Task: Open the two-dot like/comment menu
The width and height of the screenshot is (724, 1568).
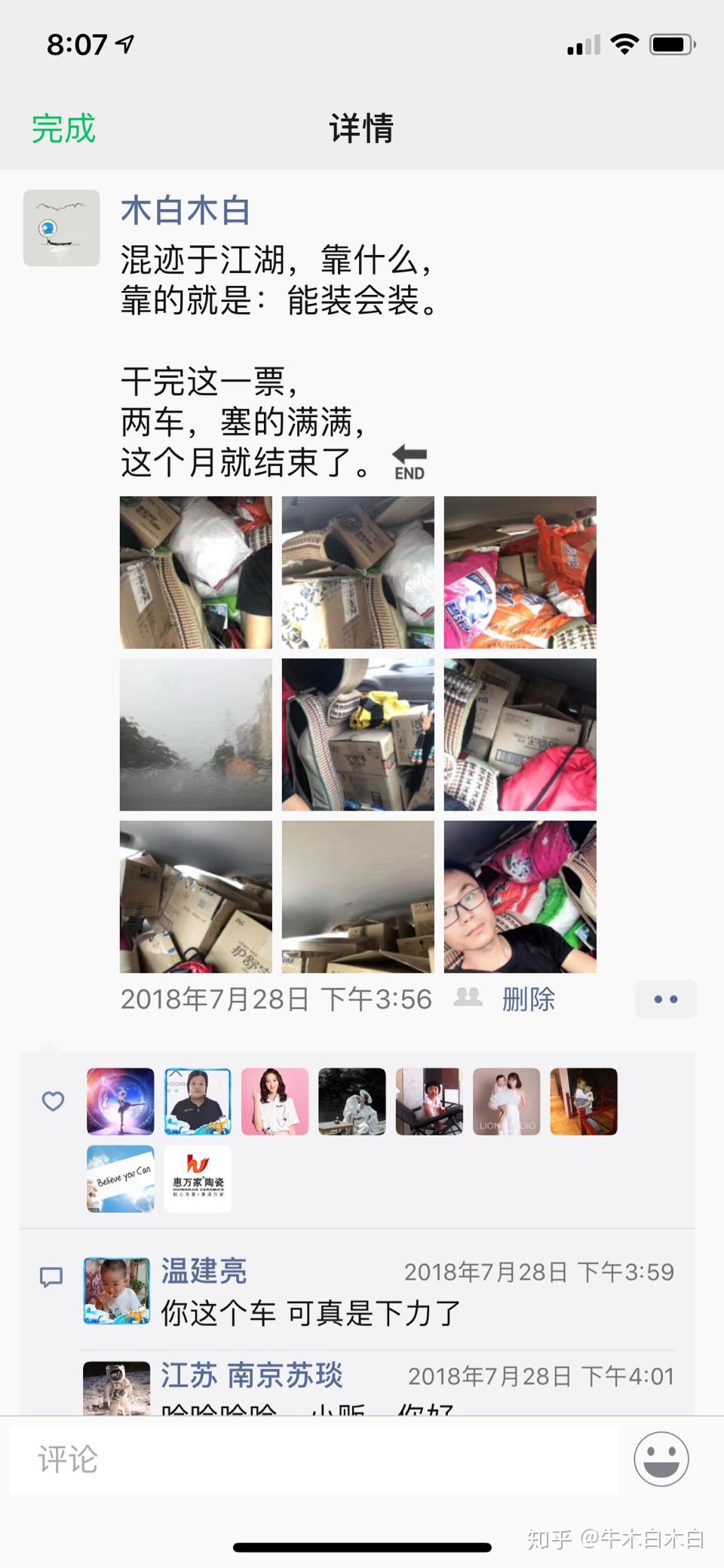Action: (665, 999)
